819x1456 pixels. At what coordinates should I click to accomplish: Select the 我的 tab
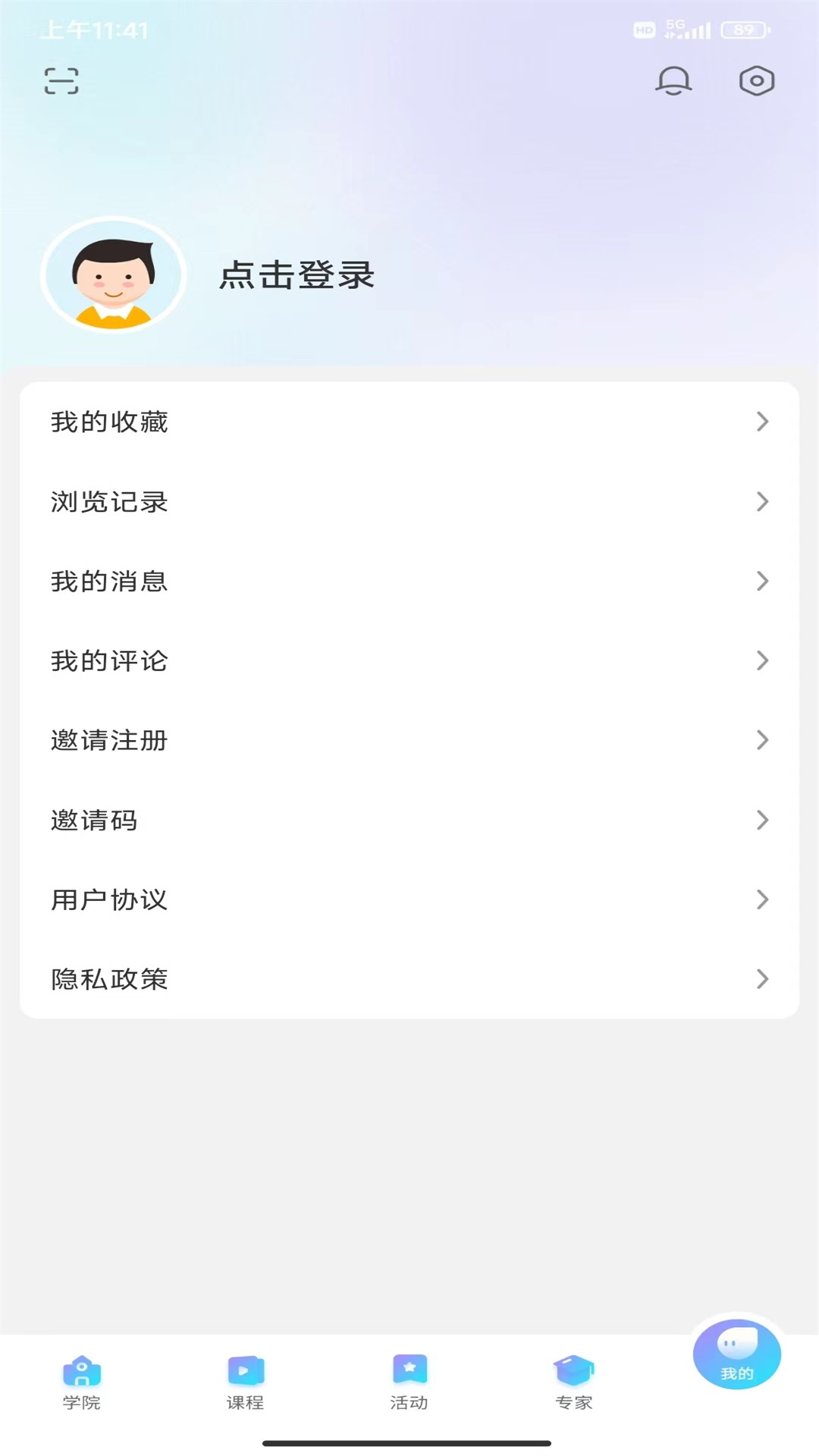point(736,1356)
